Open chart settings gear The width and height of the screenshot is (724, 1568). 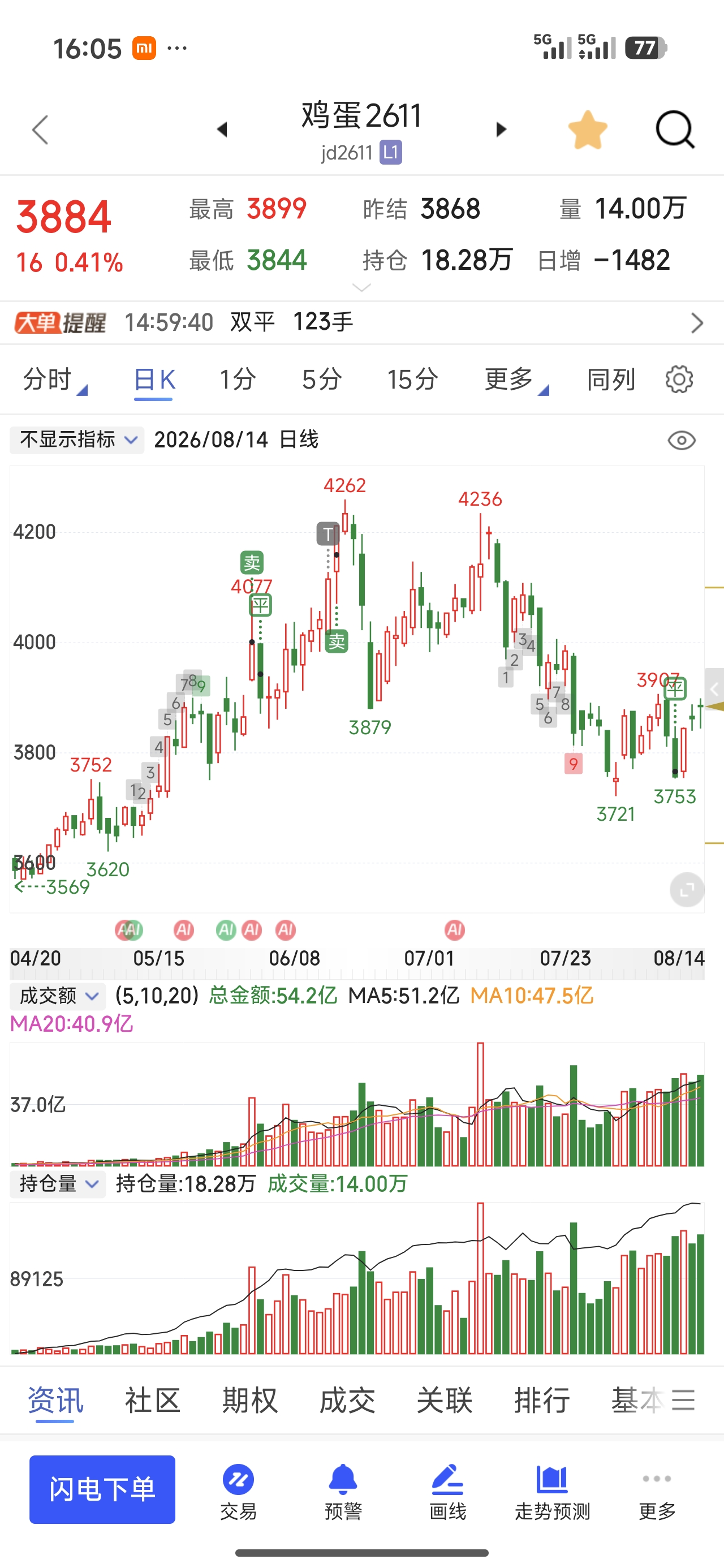coord(679,380)
